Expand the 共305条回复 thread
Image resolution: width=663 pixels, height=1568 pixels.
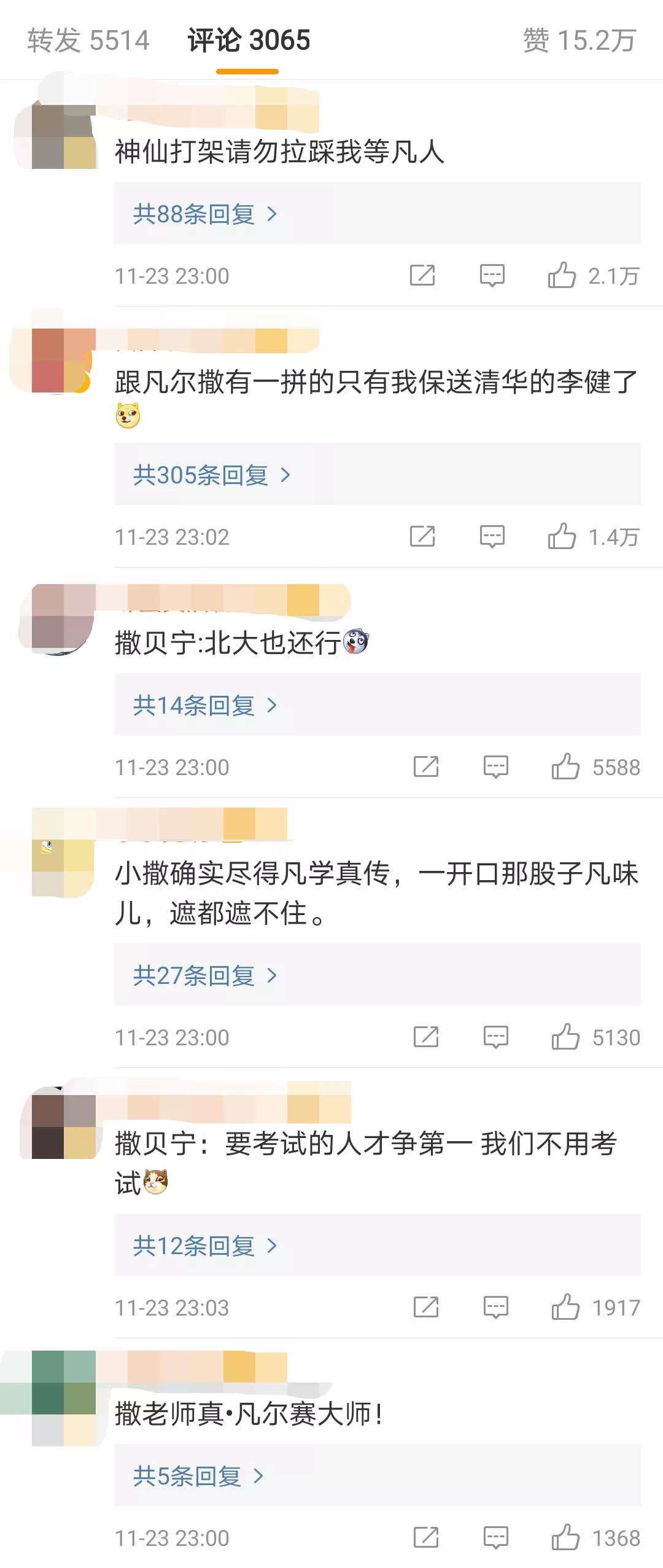[212, 475]
